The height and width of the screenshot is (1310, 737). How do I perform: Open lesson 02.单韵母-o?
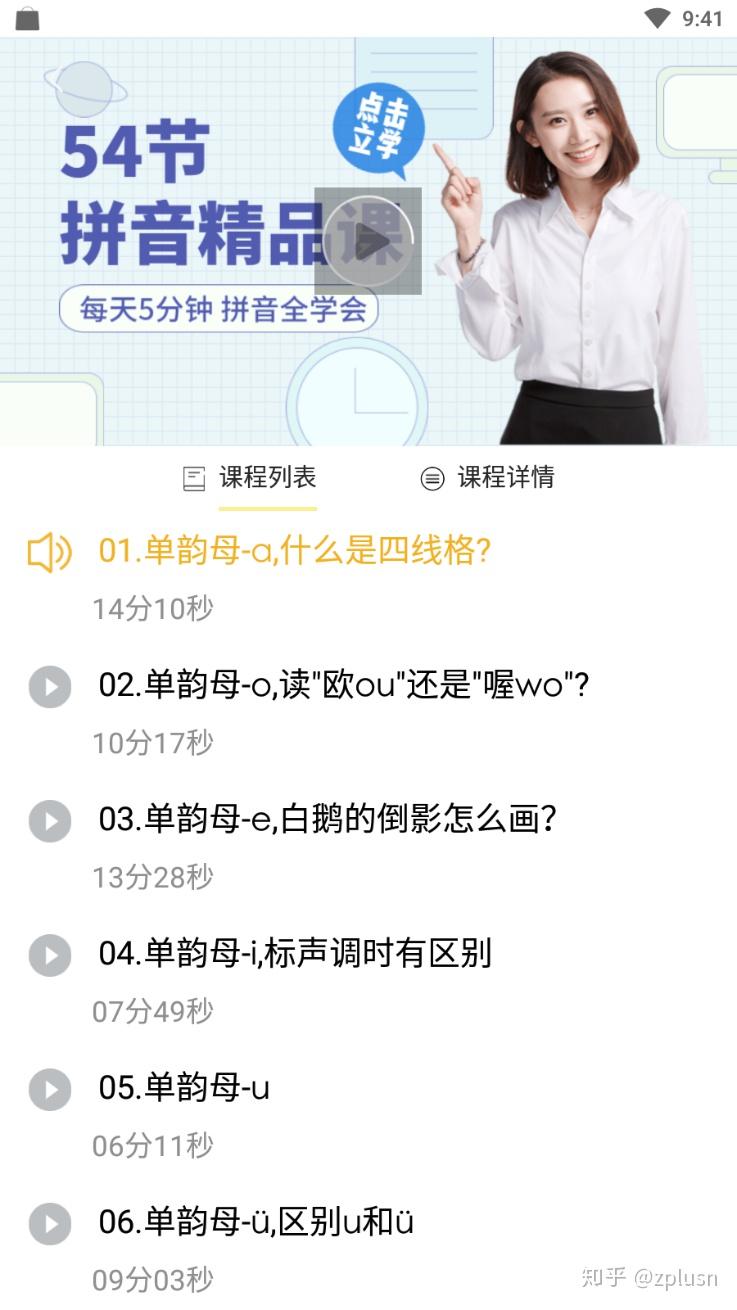(343, 686)
